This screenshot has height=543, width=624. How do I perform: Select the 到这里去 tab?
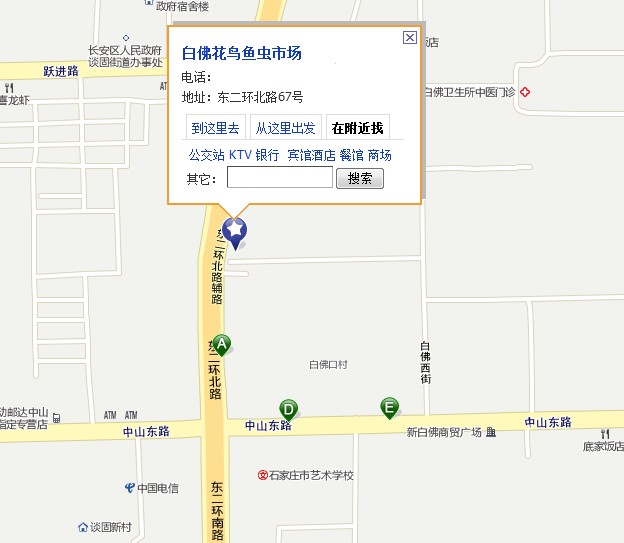pos(215,128)
